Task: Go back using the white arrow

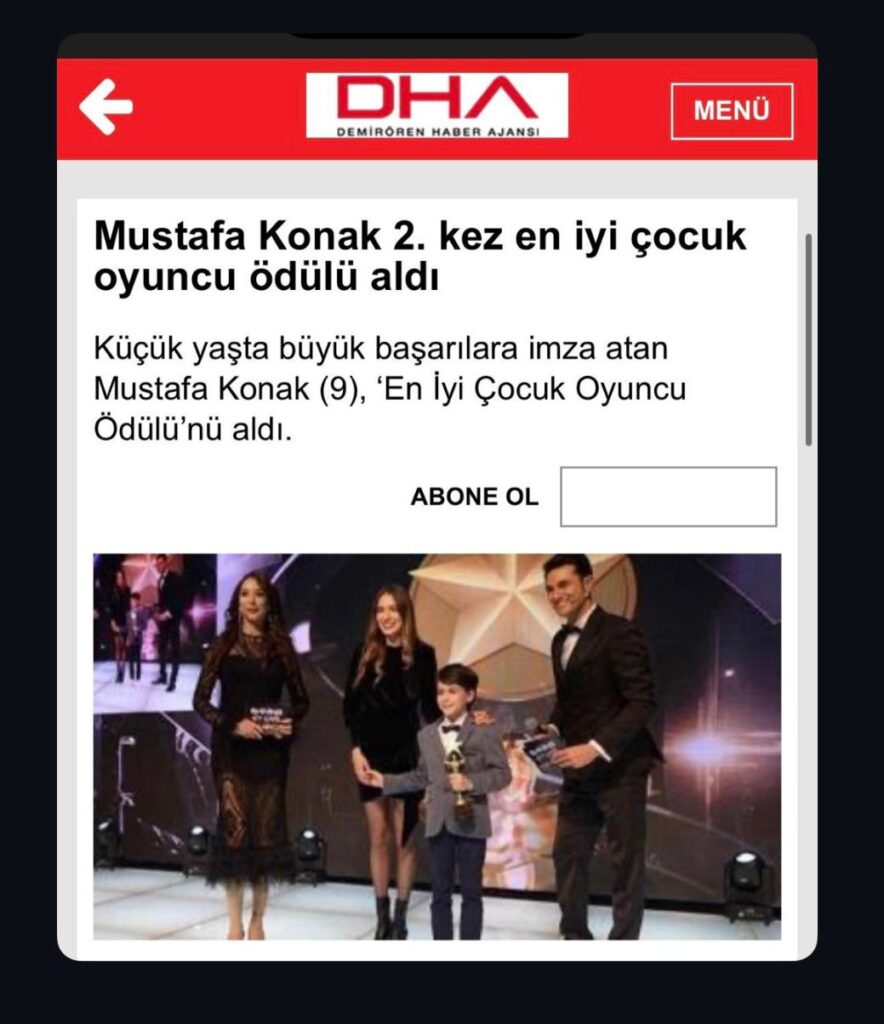Action: 106,108
